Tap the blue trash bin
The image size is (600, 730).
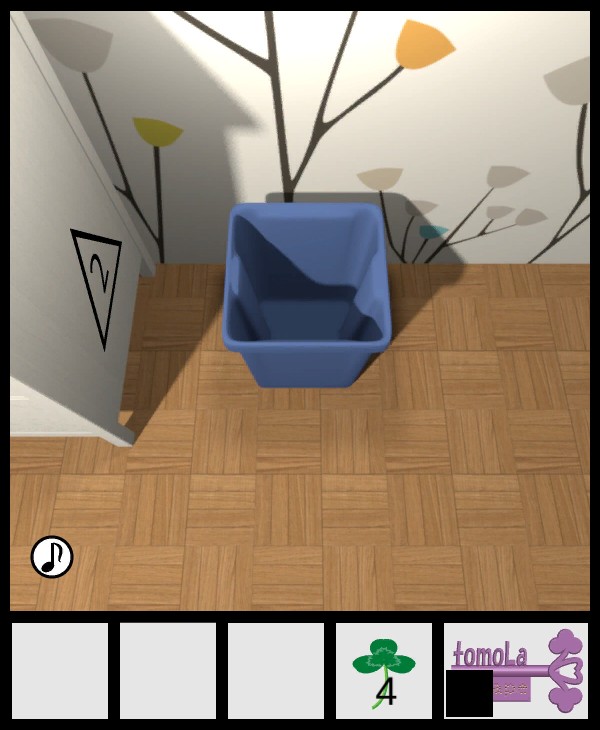[x=306, y=295]
